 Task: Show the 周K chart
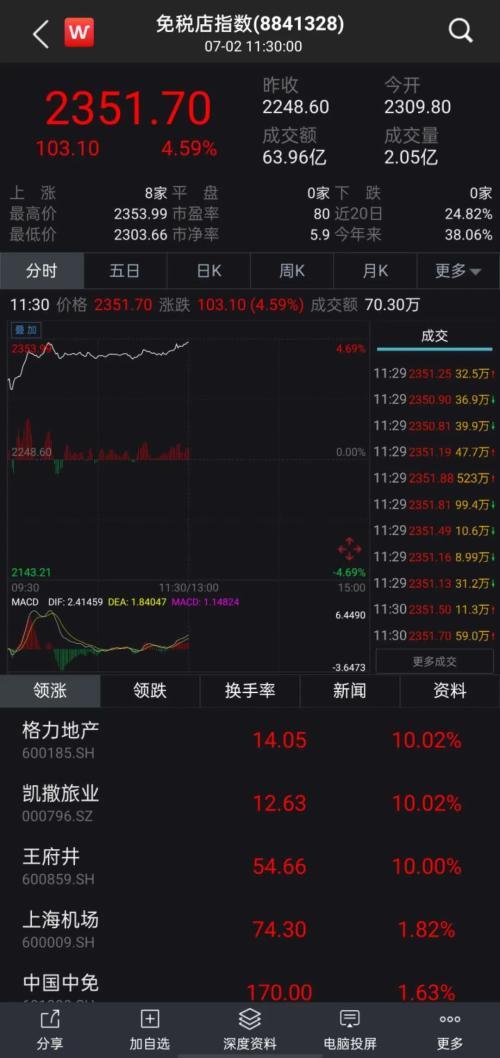point(291,271)
